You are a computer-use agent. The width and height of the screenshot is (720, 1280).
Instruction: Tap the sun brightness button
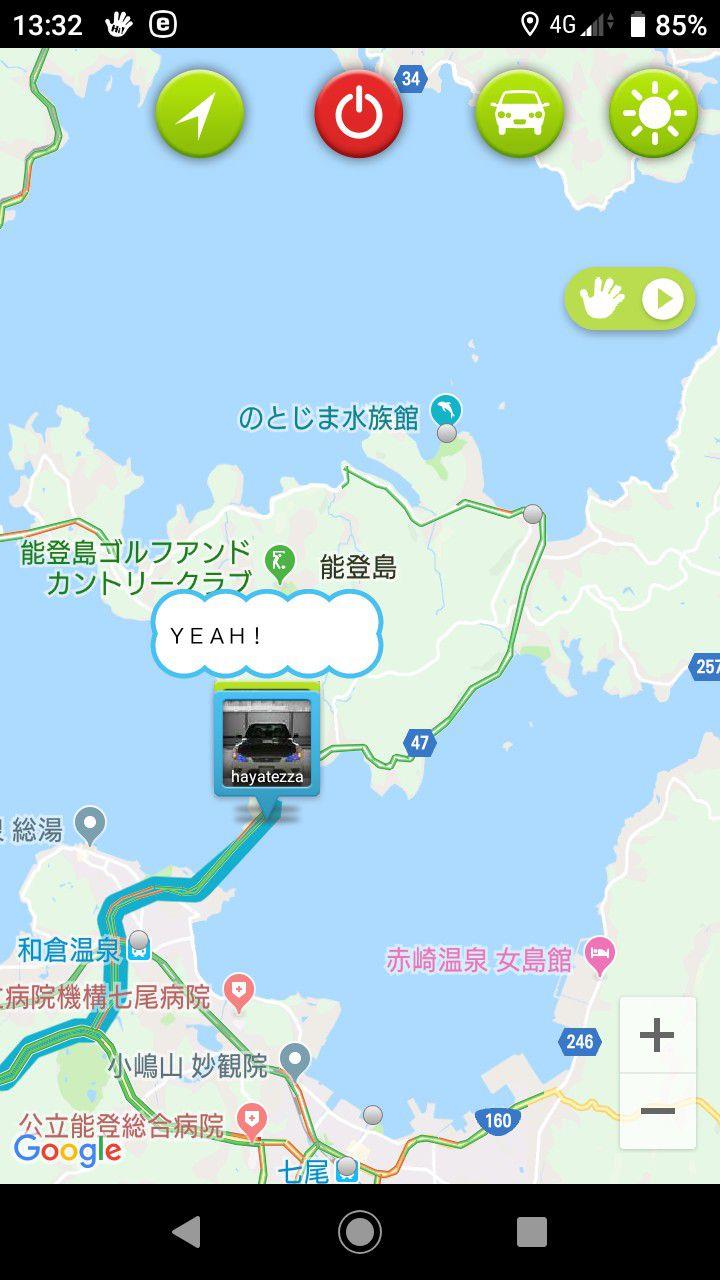point(653,115)
